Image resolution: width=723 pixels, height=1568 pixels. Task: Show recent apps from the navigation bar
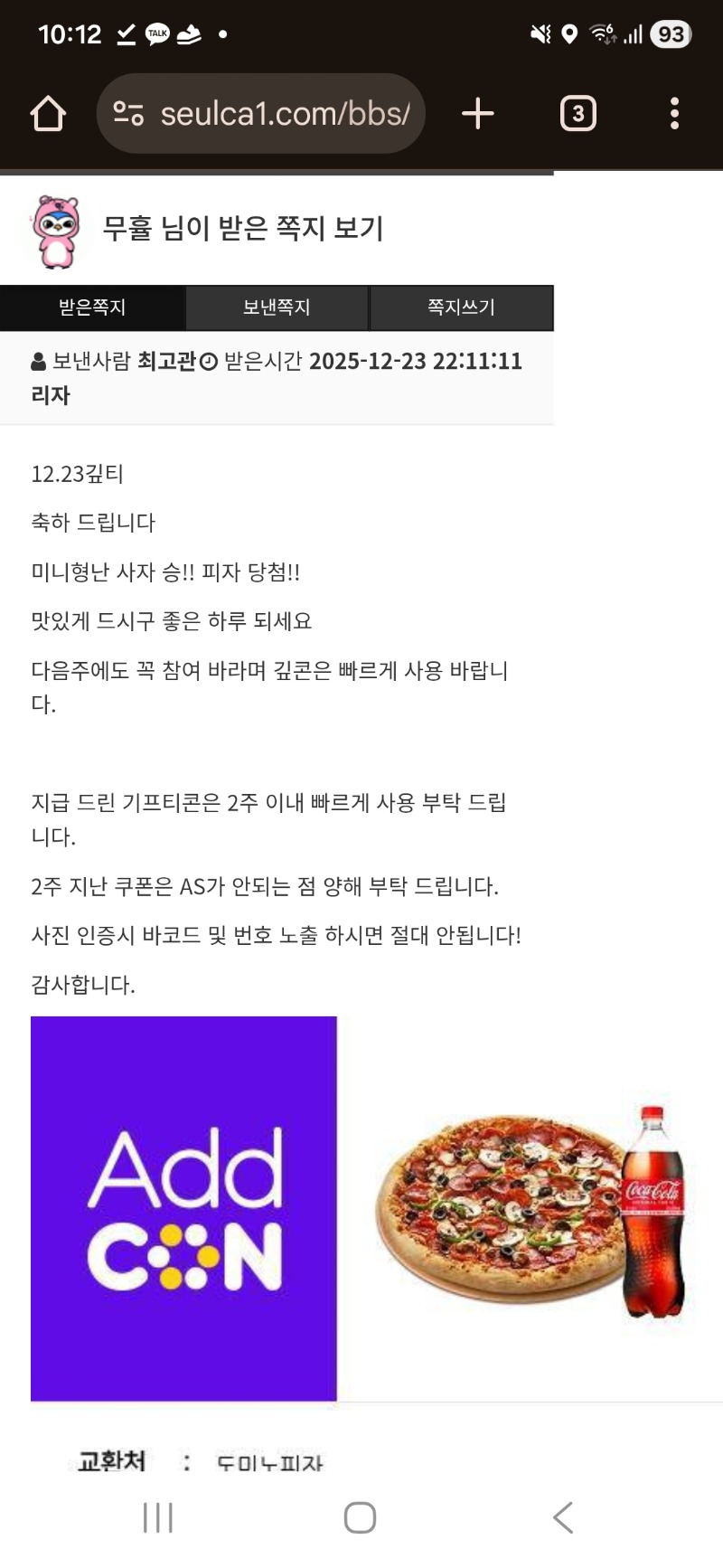coord(158,1517)
